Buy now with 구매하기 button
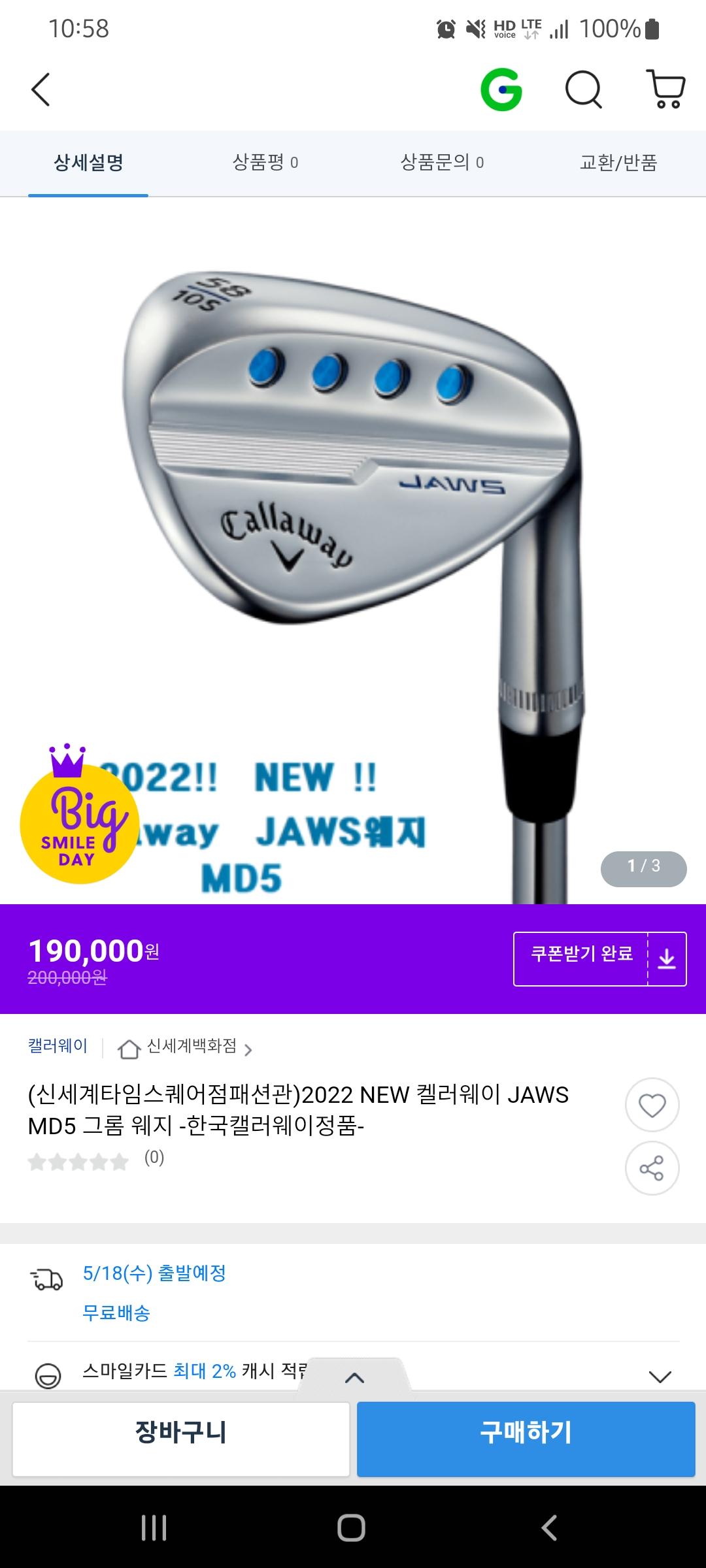 pos(526,1433)
